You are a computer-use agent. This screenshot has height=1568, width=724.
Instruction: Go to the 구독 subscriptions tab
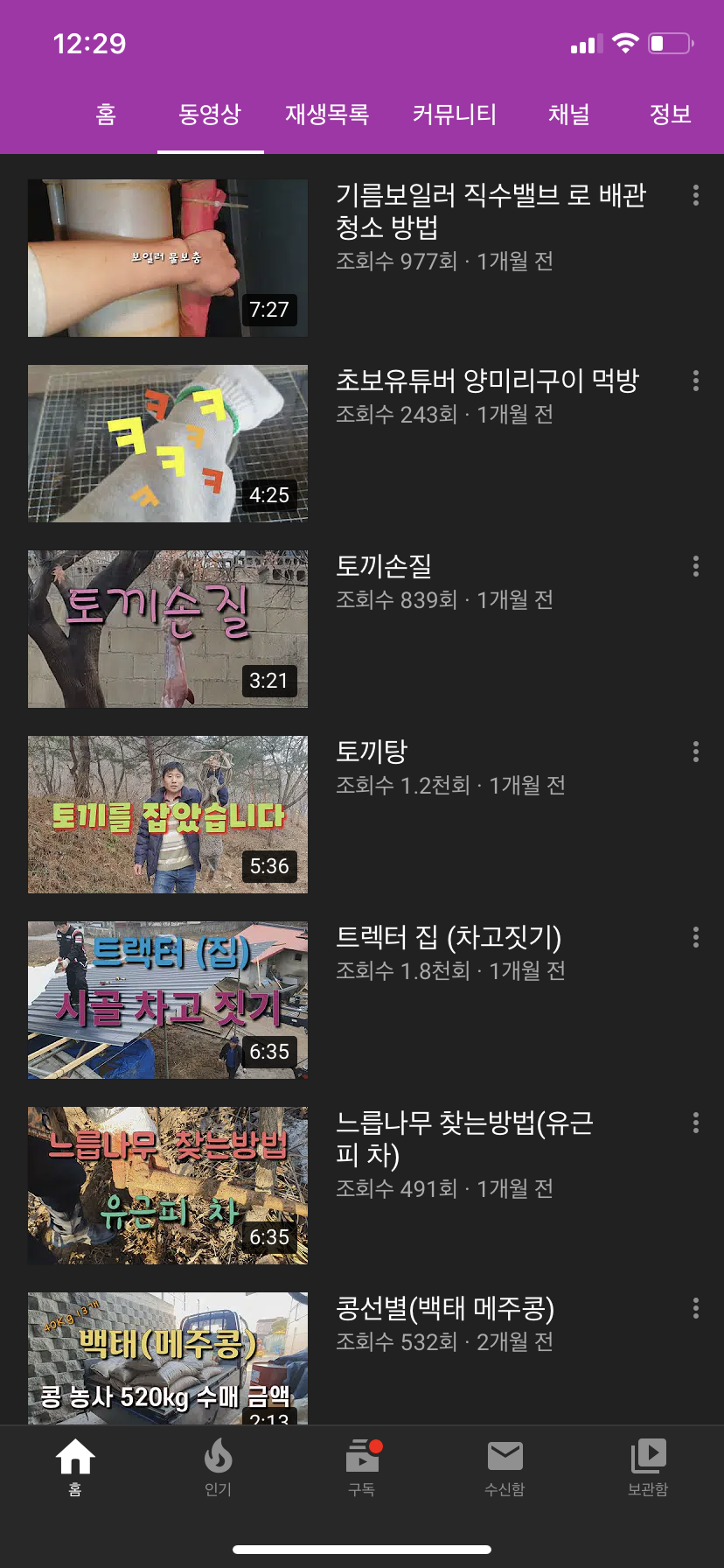click(x=362, y=1466)
